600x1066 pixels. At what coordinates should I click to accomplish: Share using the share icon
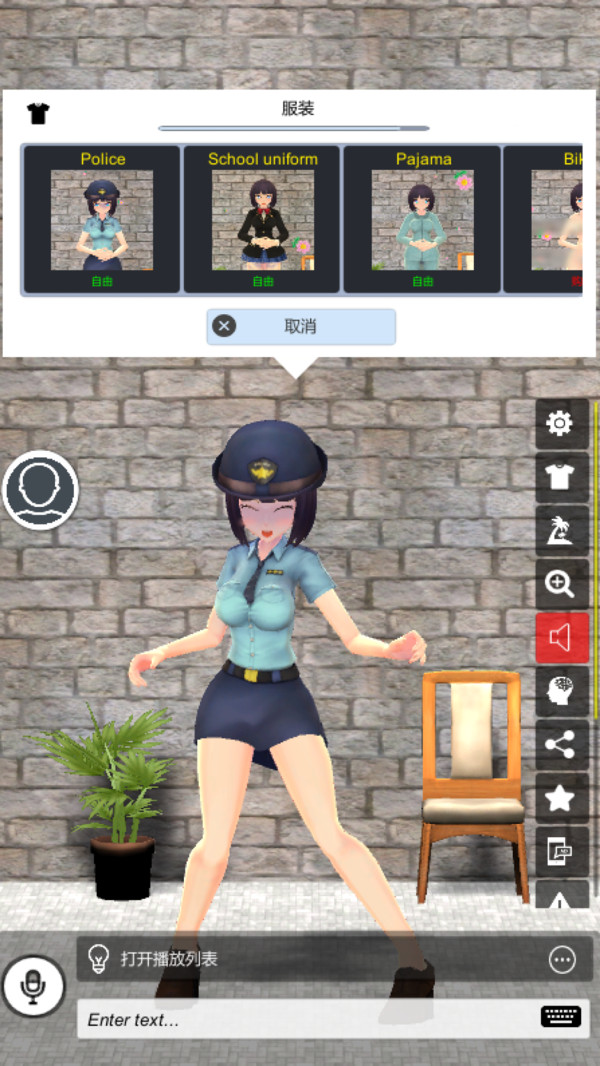pos(560,744)
